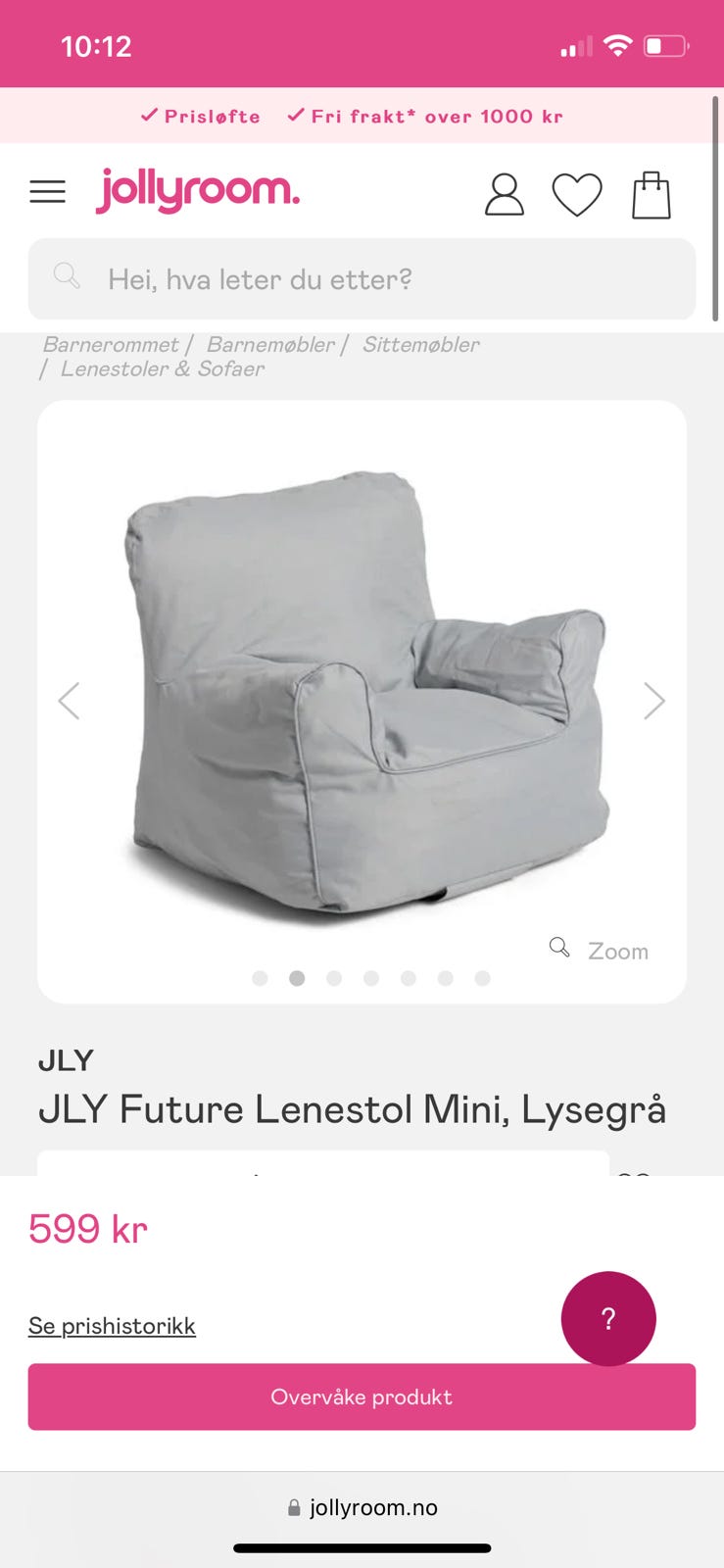Open the Barnemøbler breadcrumb
724x1568 pixels.
pos(270,345)
